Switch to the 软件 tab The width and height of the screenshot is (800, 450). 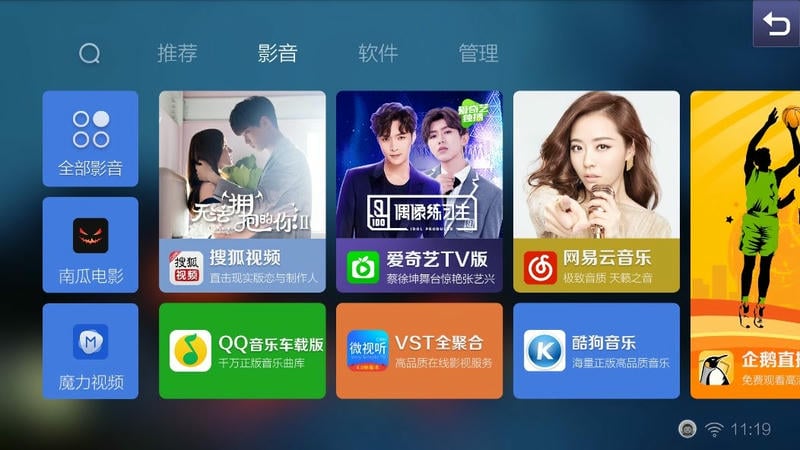pyautogui.click(x=378, y=53)
